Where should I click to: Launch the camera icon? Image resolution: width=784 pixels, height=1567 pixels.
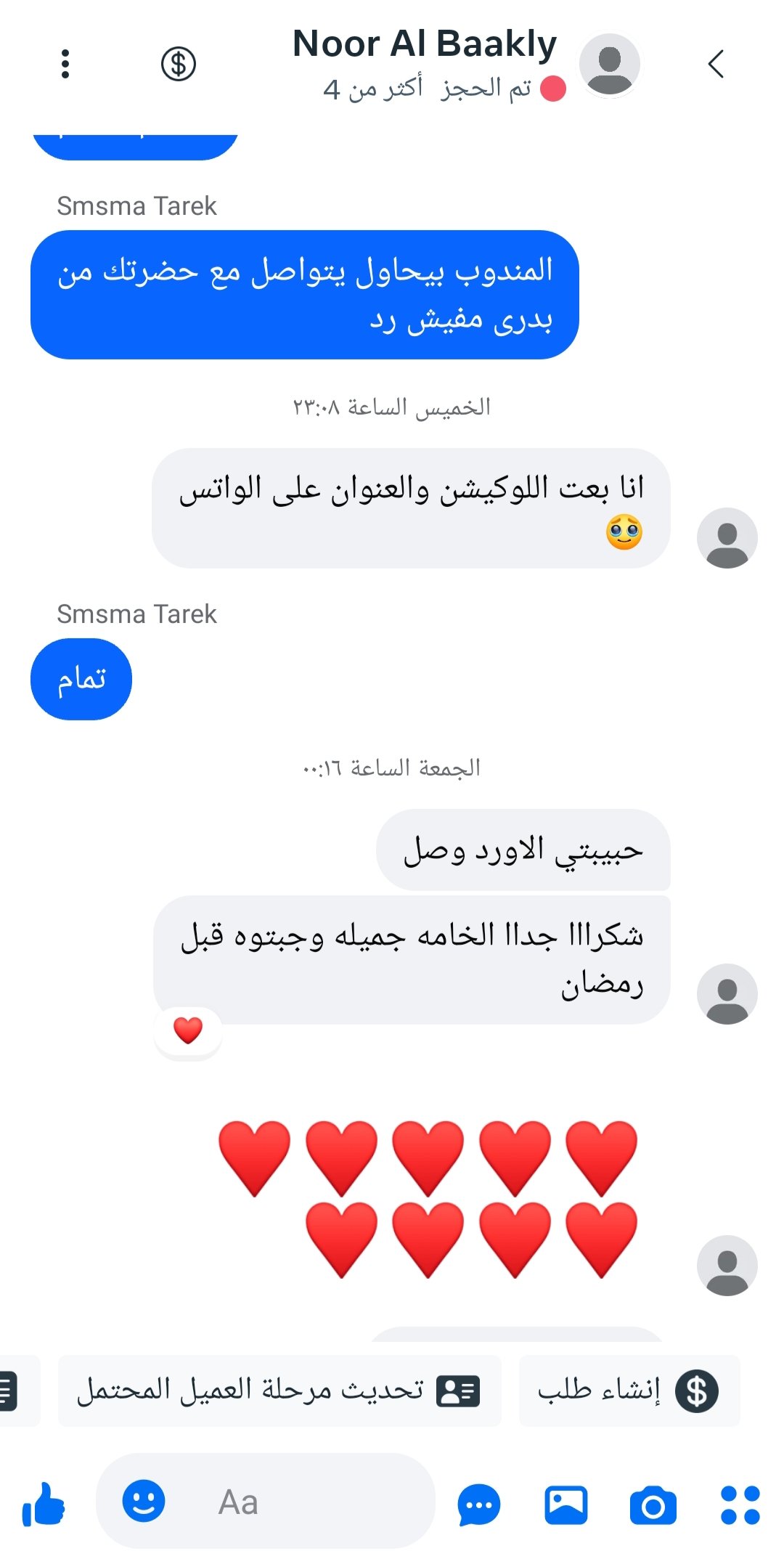point(653,1504)
